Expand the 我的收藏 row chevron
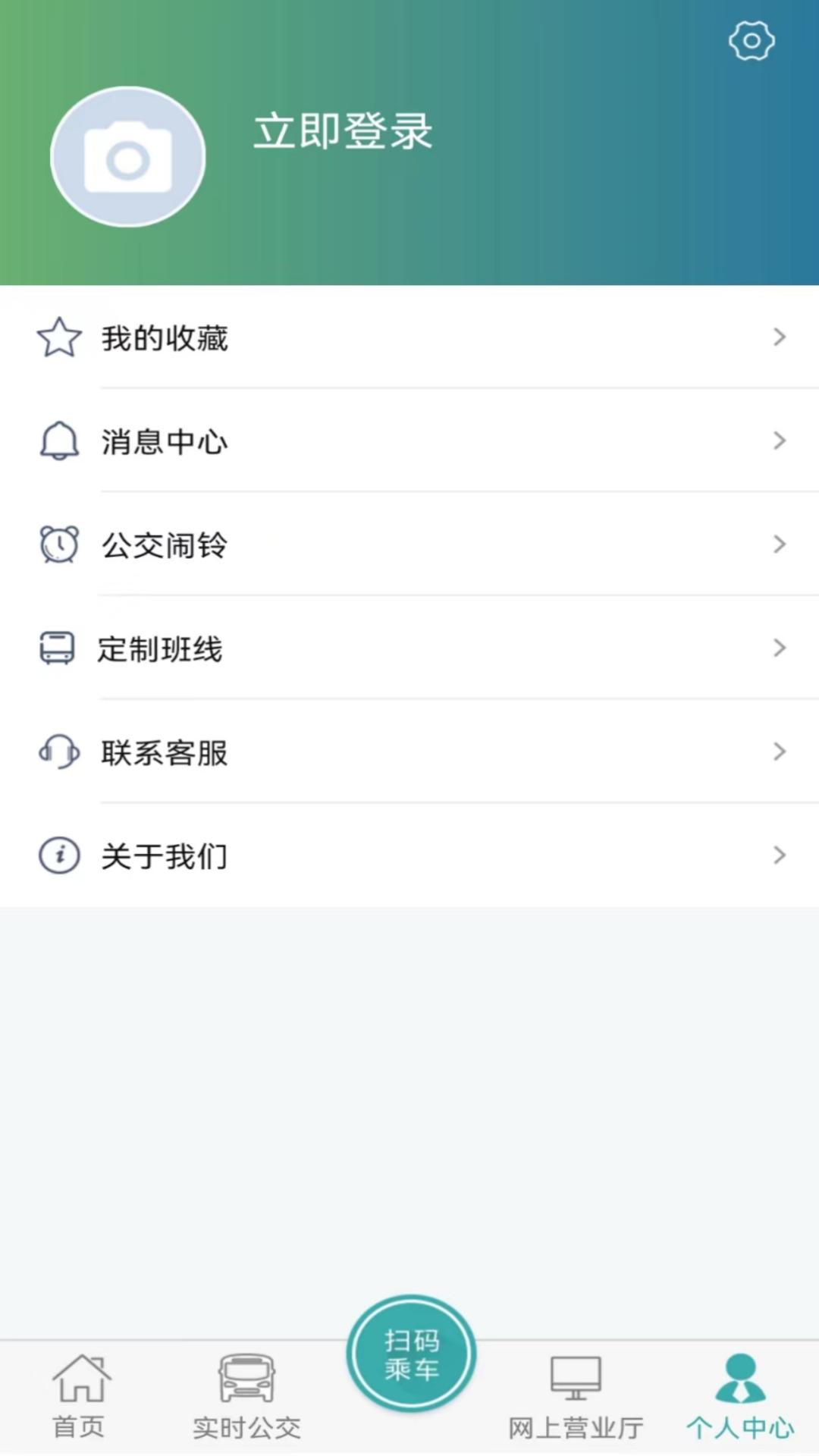The width and height of the screenshot is (819, 1456). pyautogui.click(x=779, y=337)
